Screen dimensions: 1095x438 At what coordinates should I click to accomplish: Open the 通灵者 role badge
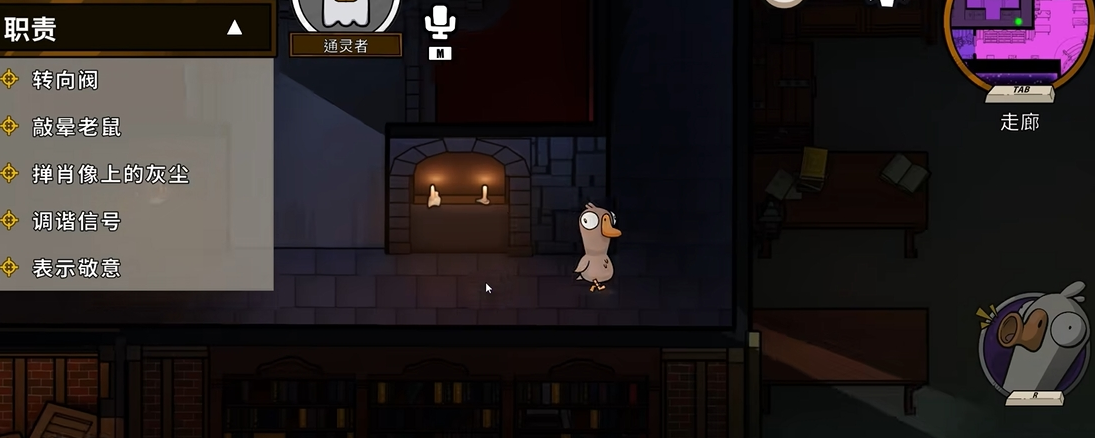[x=346, y=45]
